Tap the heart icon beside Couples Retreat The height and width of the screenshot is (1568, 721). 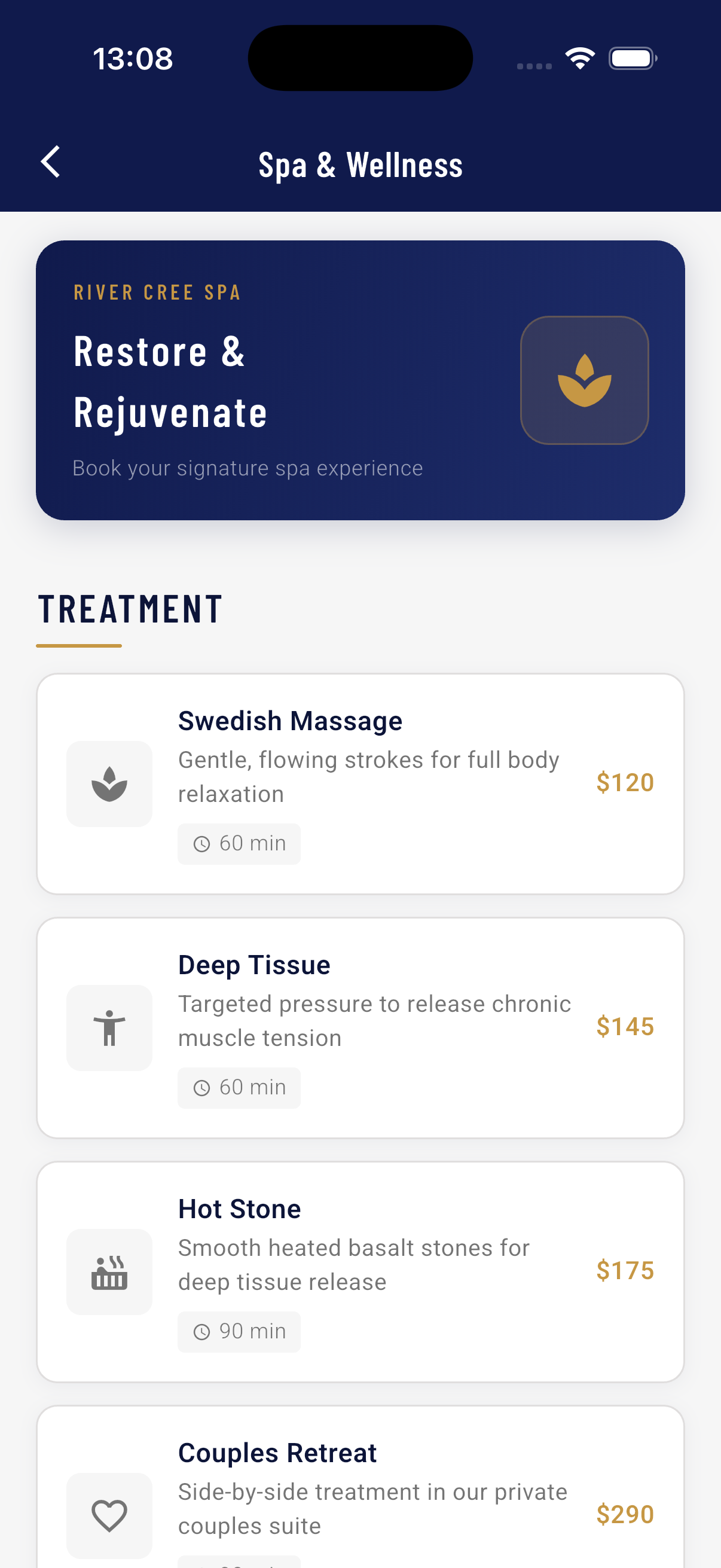coord(109,1515)
